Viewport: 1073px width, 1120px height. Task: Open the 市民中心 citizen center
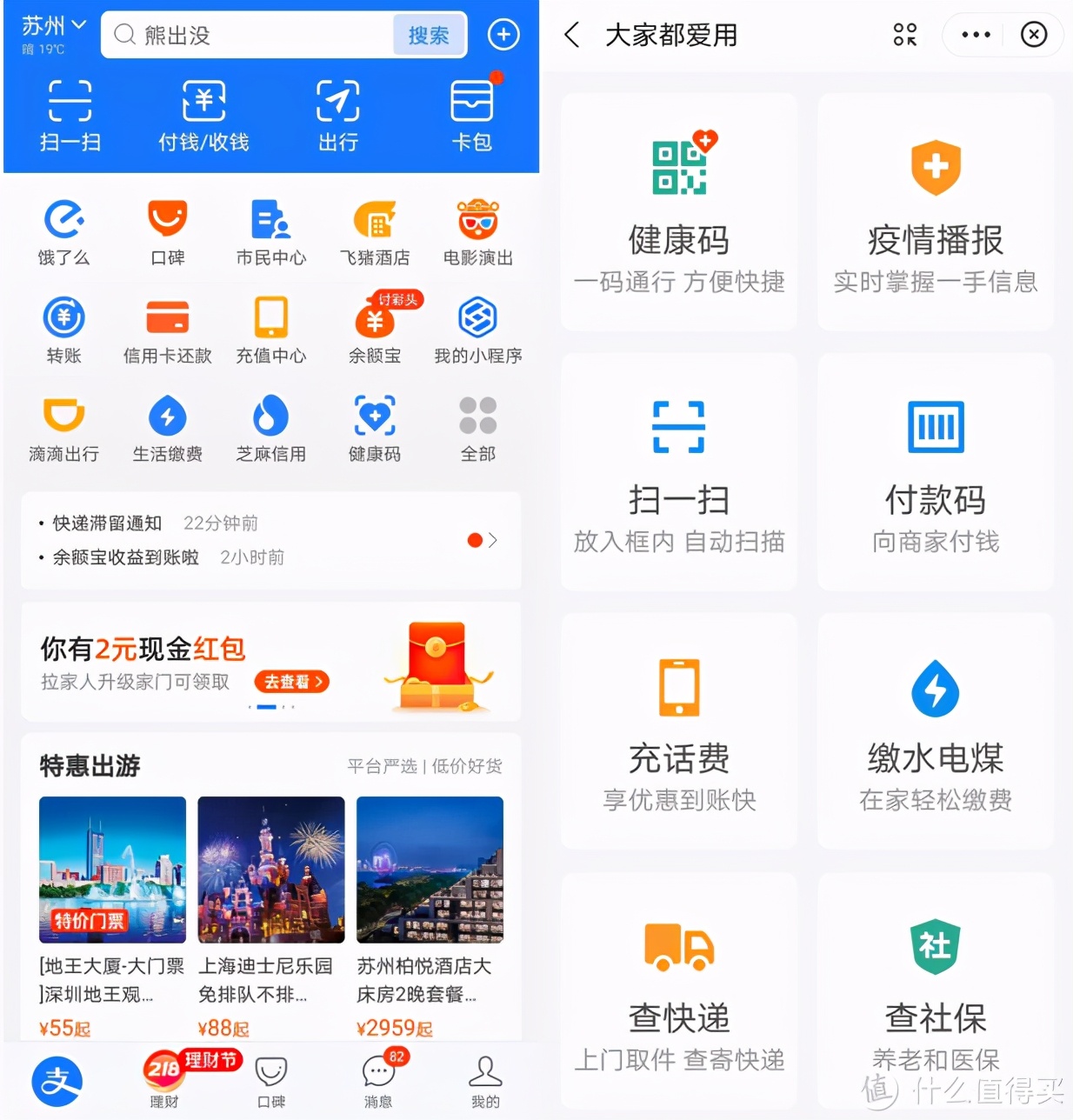[x=270, y=231]
